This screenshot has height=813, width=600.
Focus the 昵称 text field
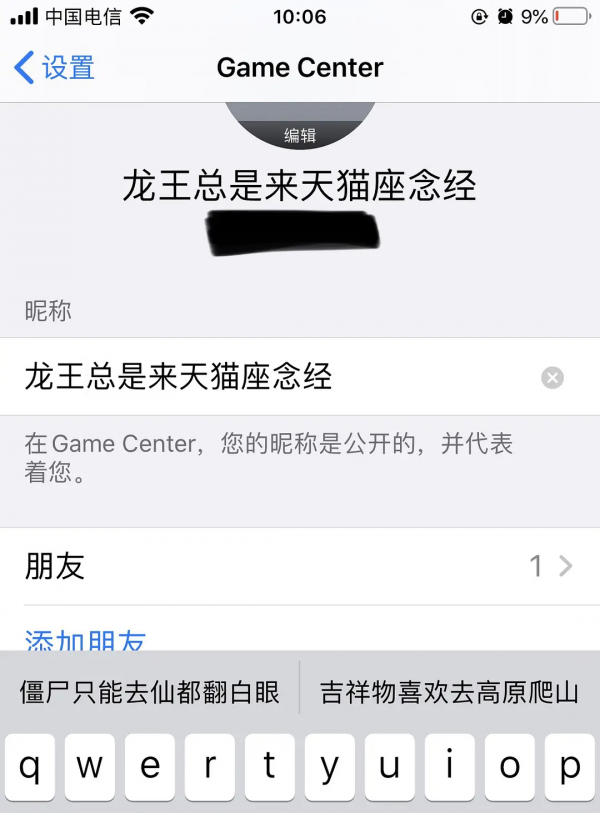coord(270,377)
